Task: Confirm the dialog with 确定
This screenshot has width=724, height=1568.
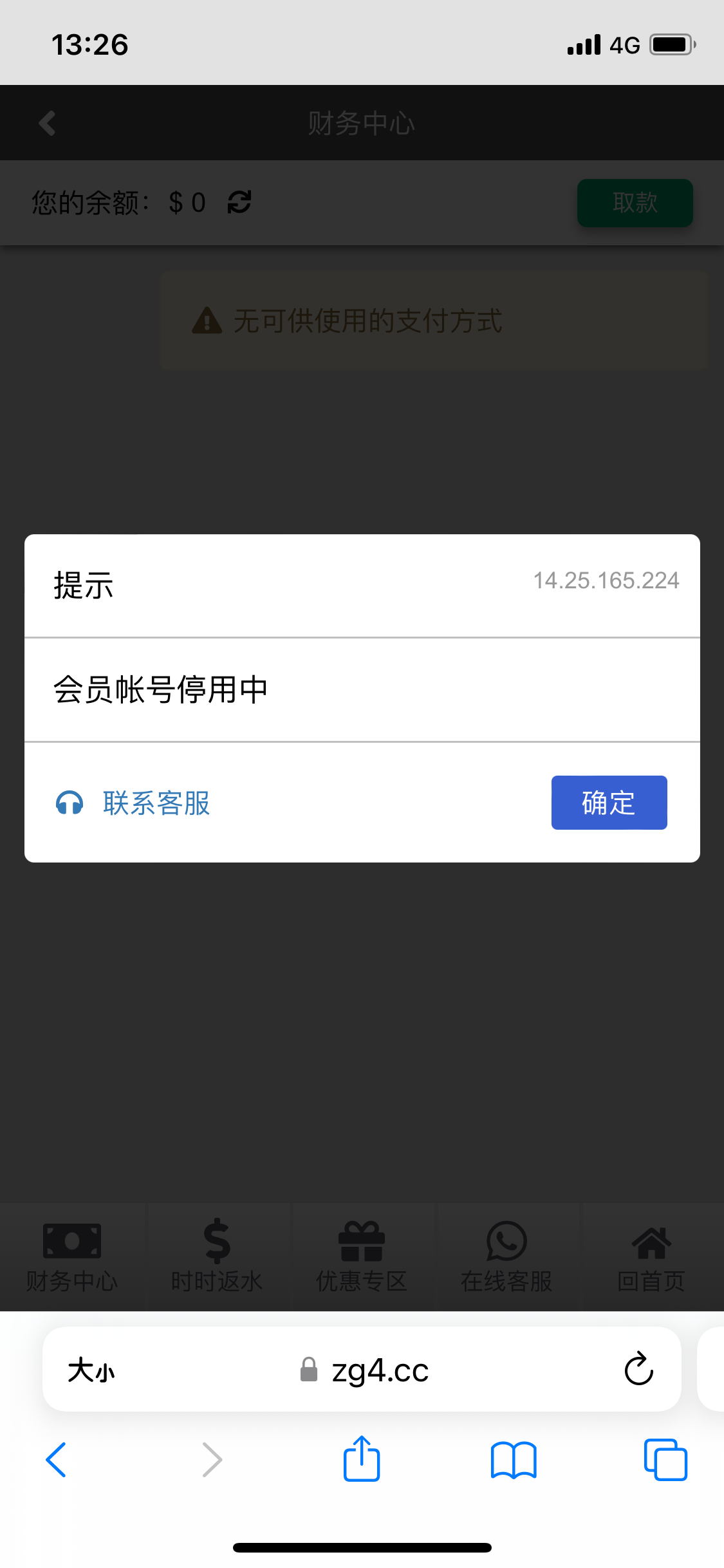Action: click(x=609, y=803)
